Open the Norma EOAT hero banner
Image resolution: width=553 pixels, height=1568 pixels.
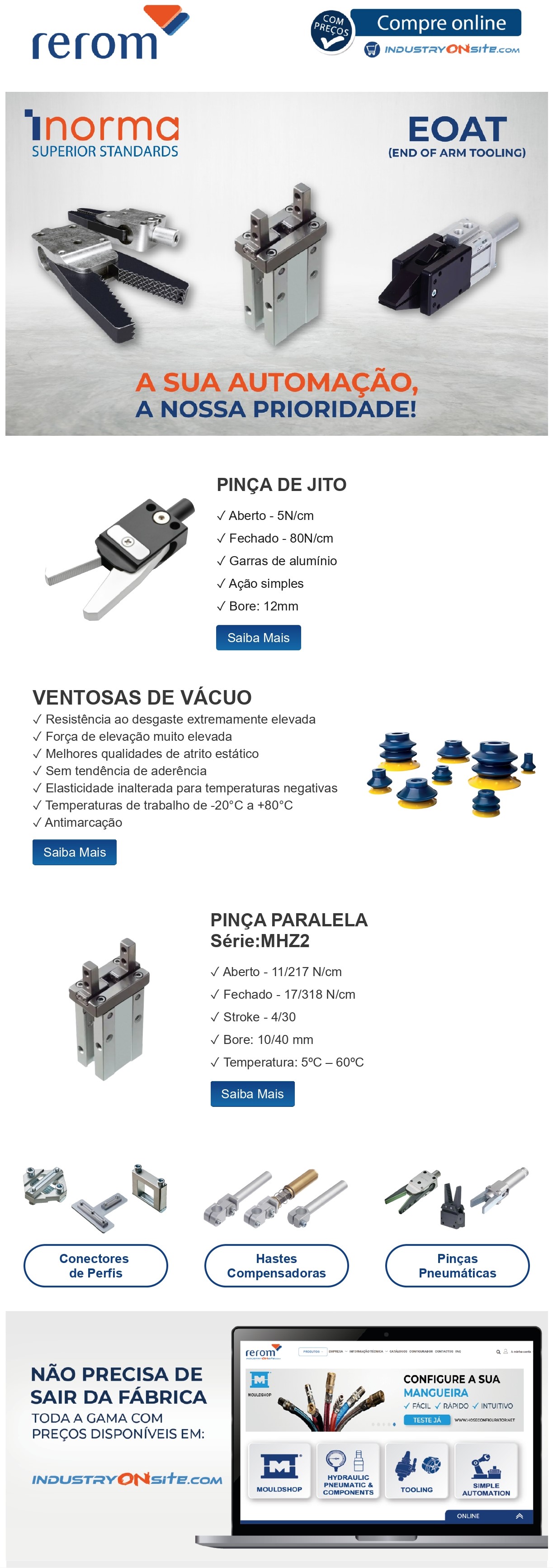point(276,263)
